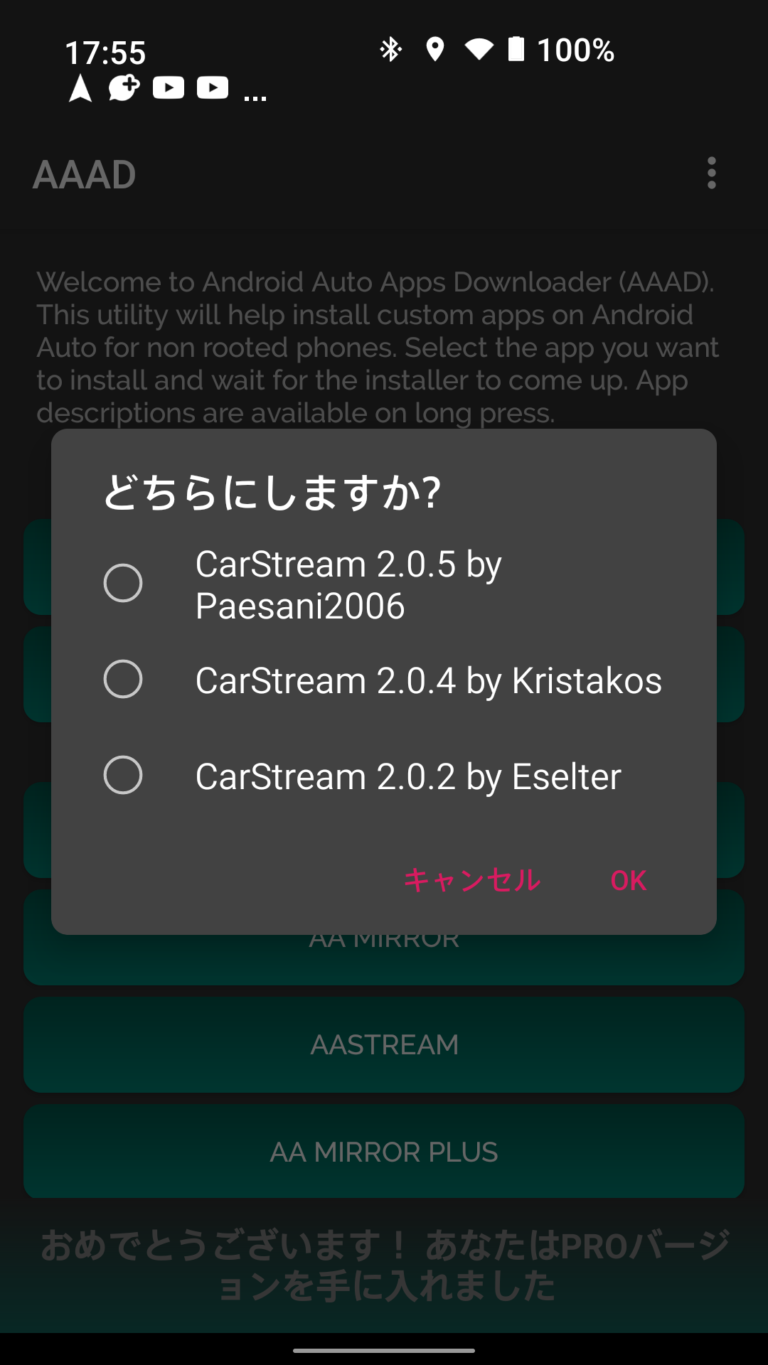Dismiss dialog via キャンセル

(472, 881)
